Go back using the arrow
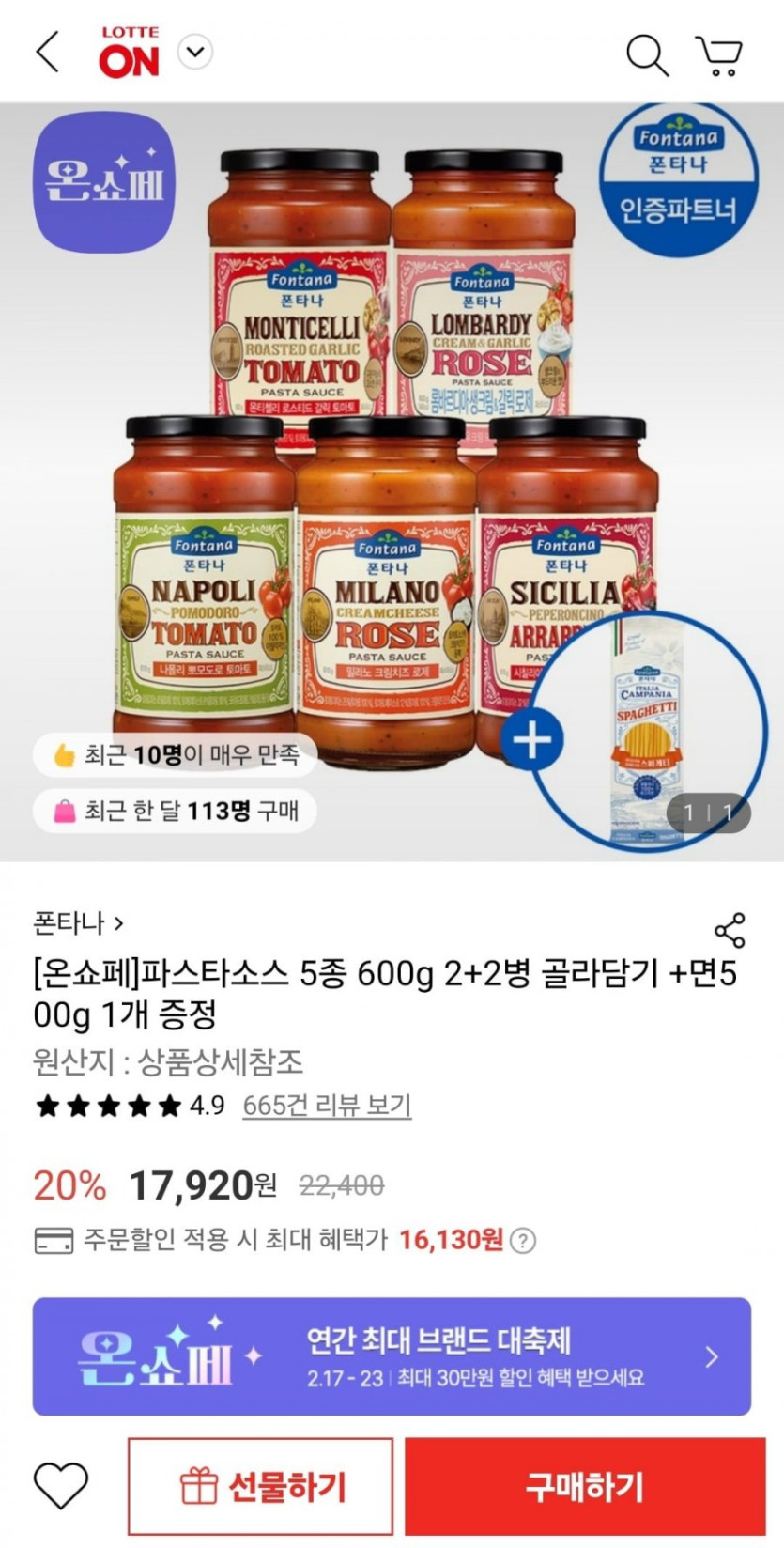Image resolution: width=784 pixels, height=1548 pixels. click(48, 53)
